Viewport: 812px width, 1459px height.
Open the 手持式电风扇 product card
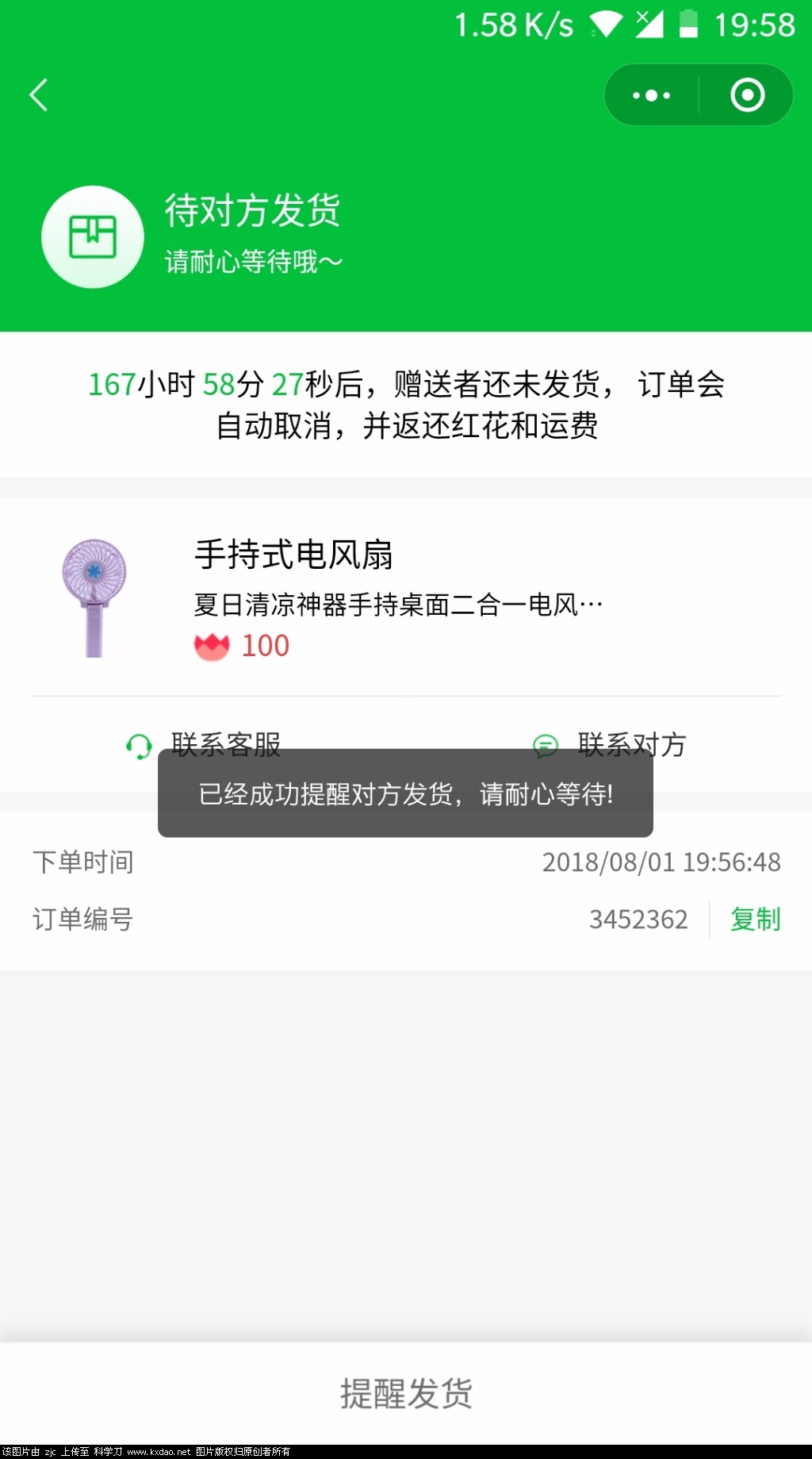pyautogui.click(x=396, y=597)
